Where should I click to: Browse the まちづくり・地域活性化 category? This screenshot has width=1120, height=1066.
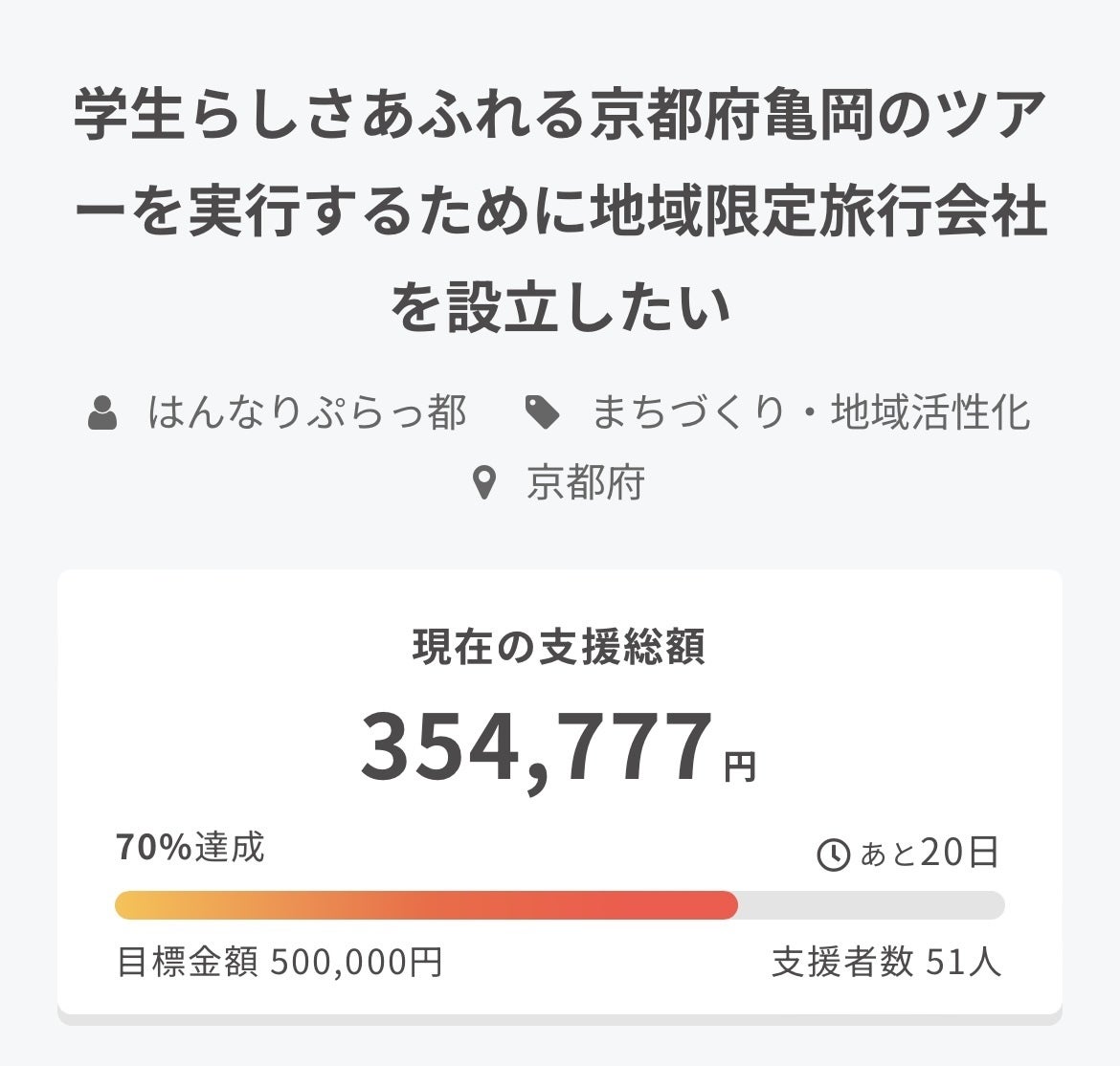[x=810, y=413]
